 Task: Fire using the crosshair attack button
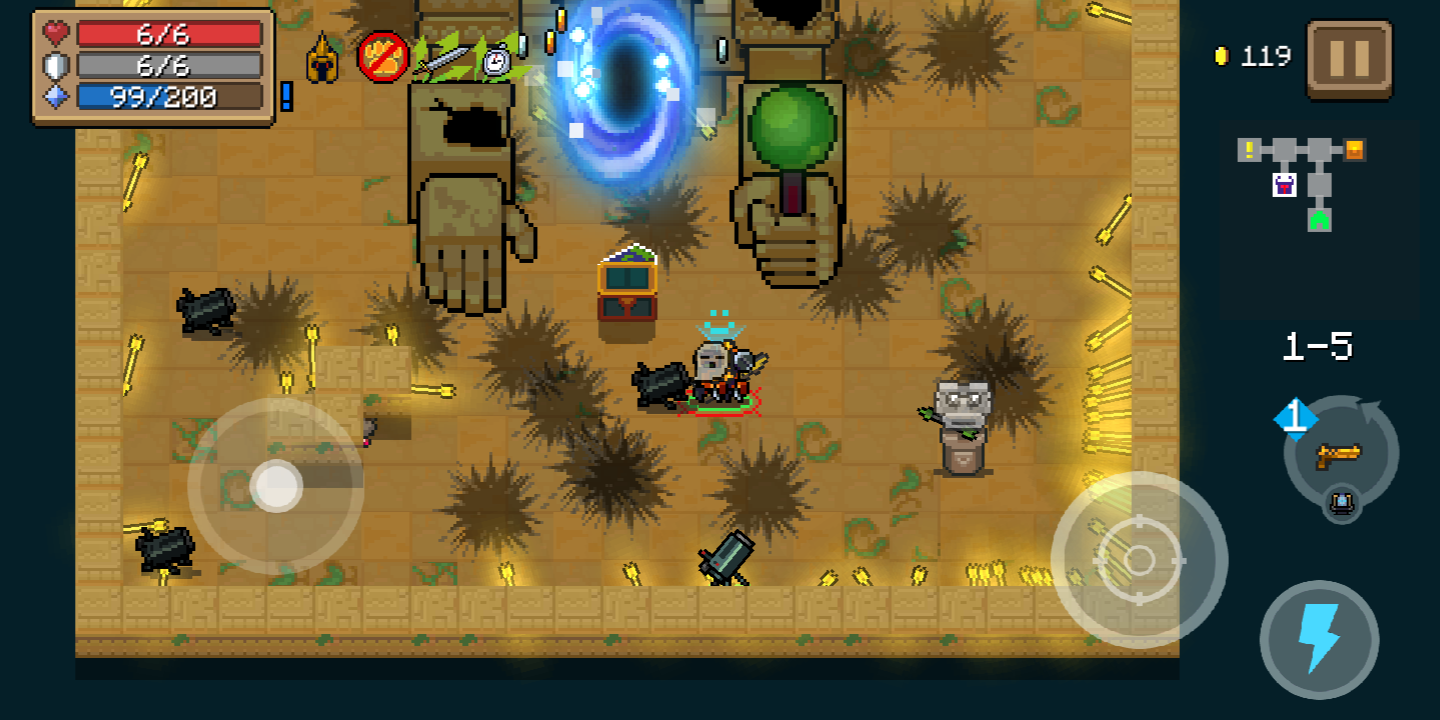click(x=1139, y=560)
